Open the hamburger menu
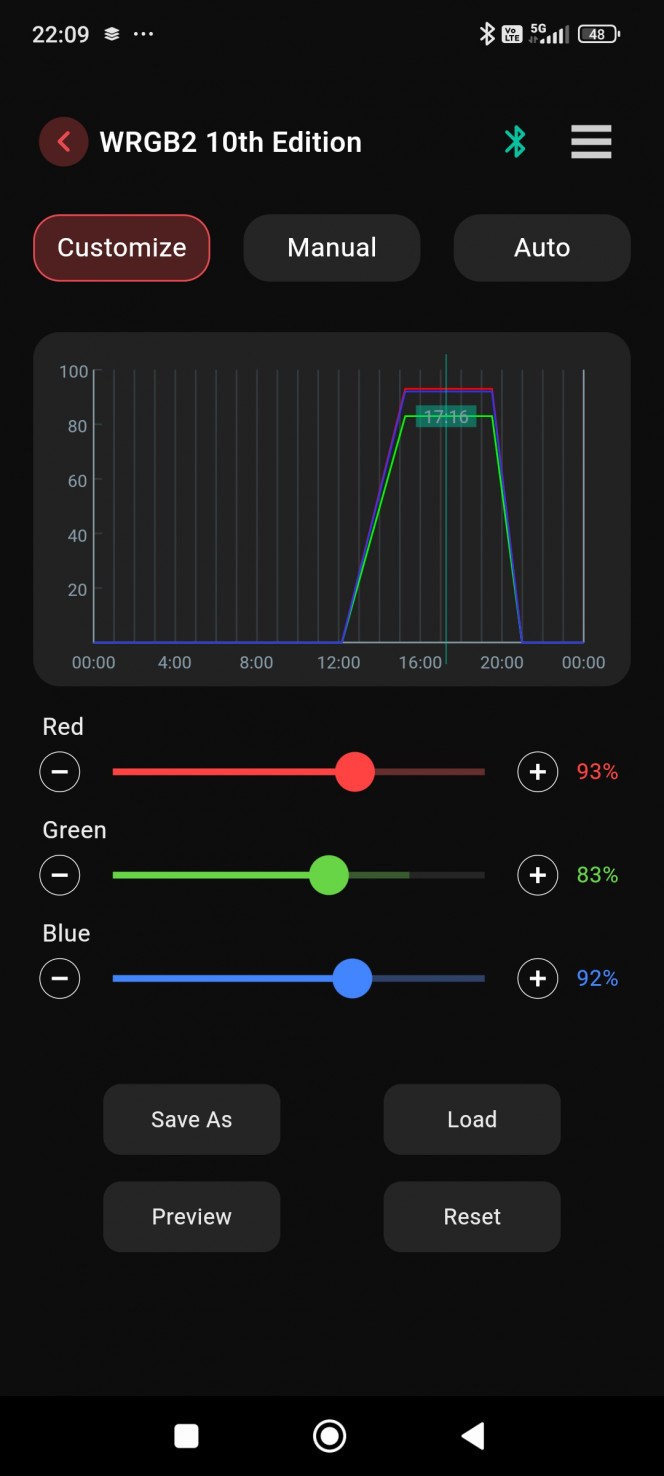This screenshot has height=1476, width=664. pos(591,142)
